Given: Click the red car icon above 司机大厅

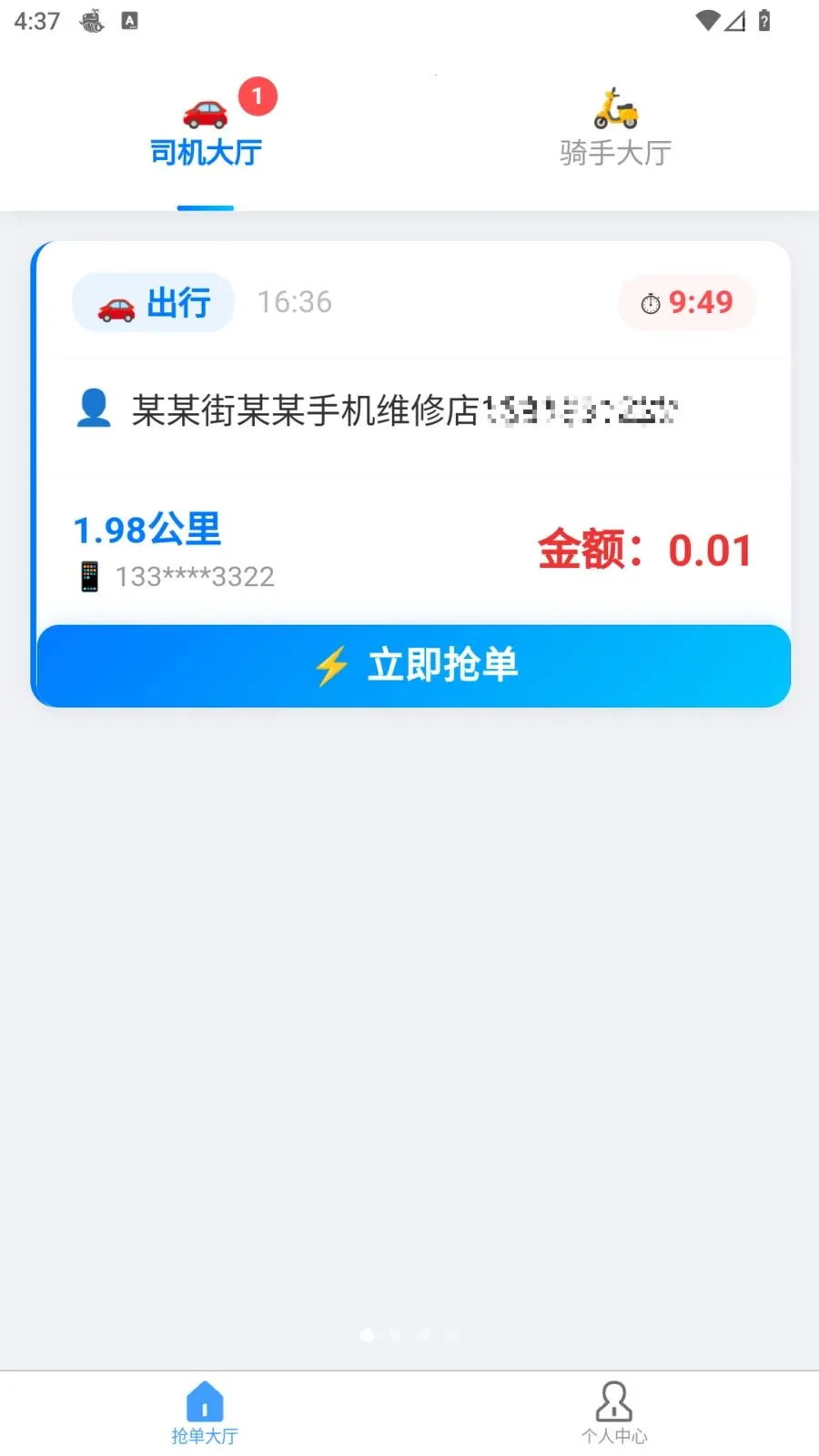Looking at the screenshot, I should coord(204,111).
